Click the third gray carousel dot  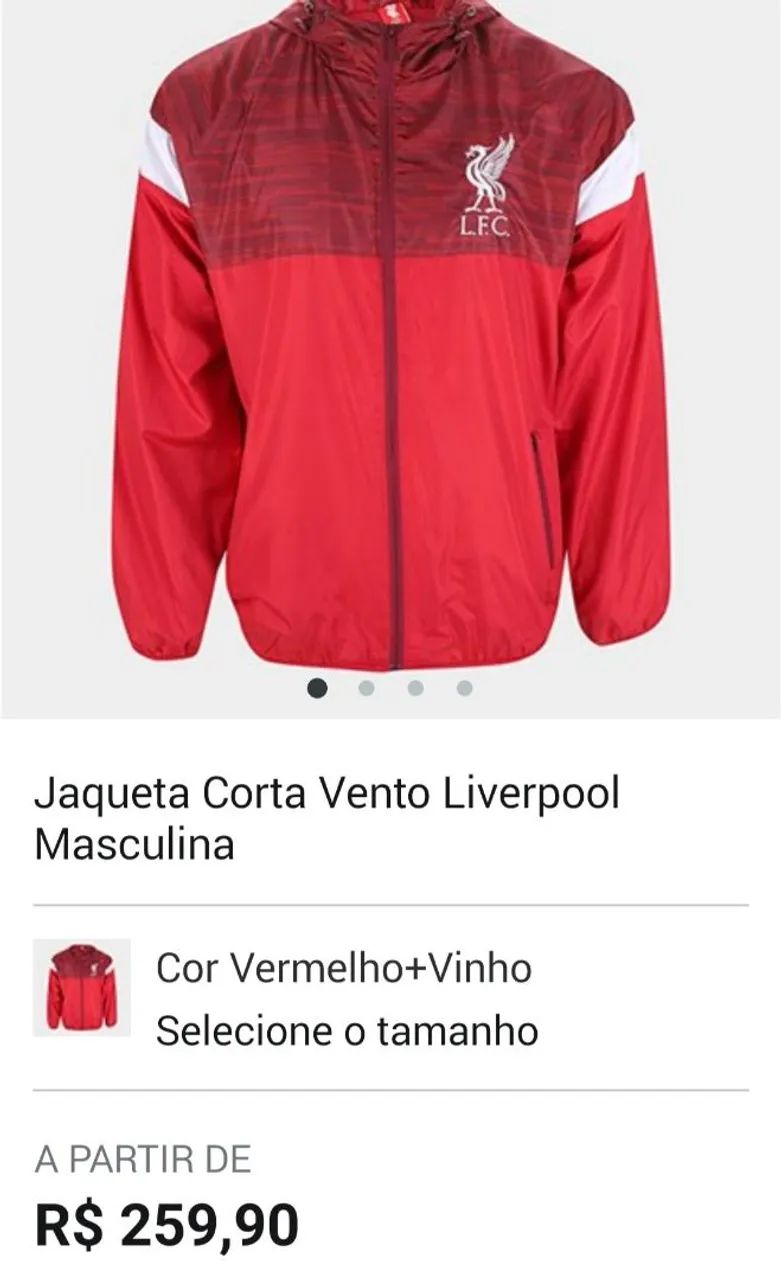415,688
